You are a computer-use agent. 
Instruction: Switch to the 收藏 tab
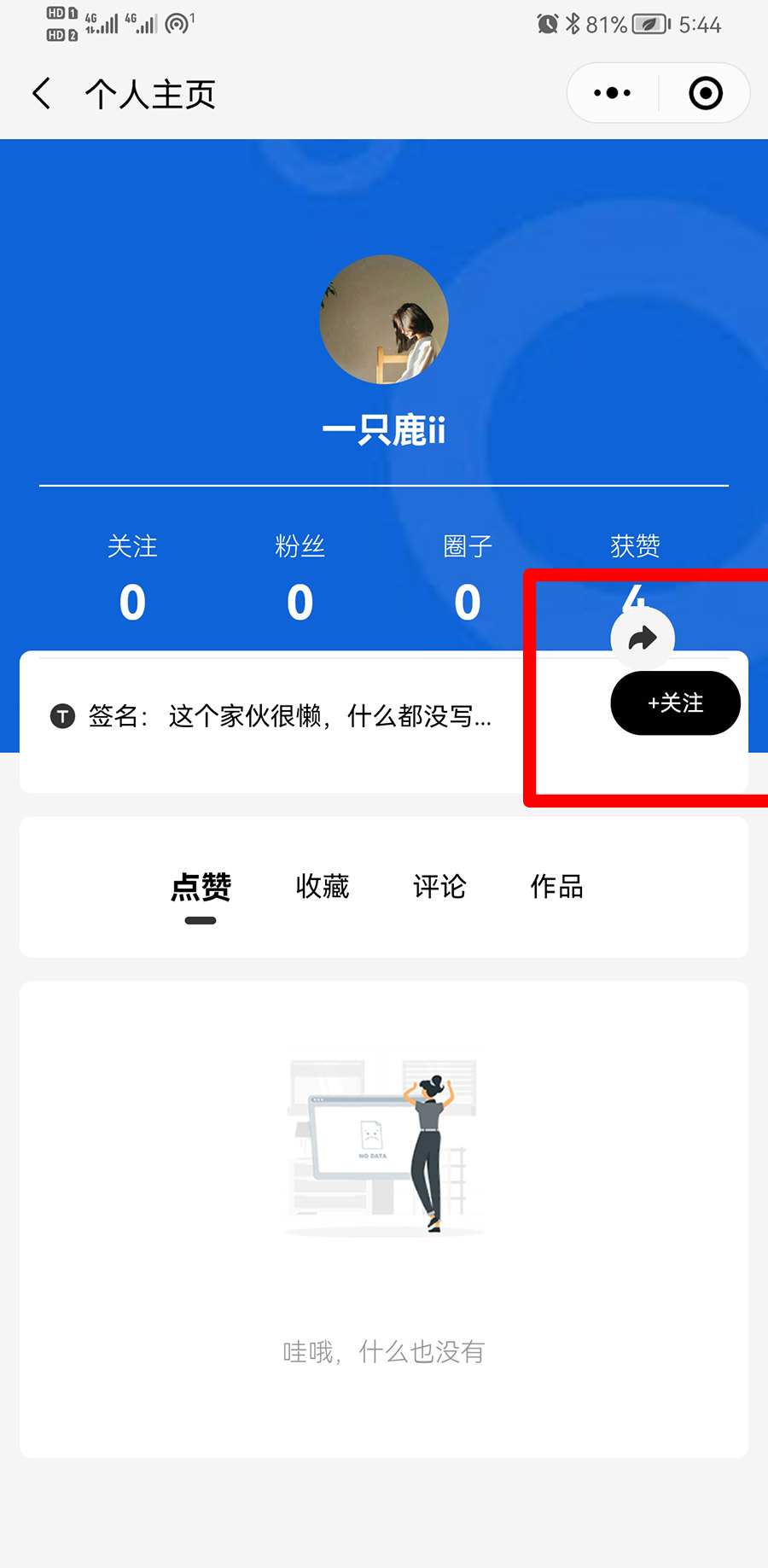(x=323, y=887)
